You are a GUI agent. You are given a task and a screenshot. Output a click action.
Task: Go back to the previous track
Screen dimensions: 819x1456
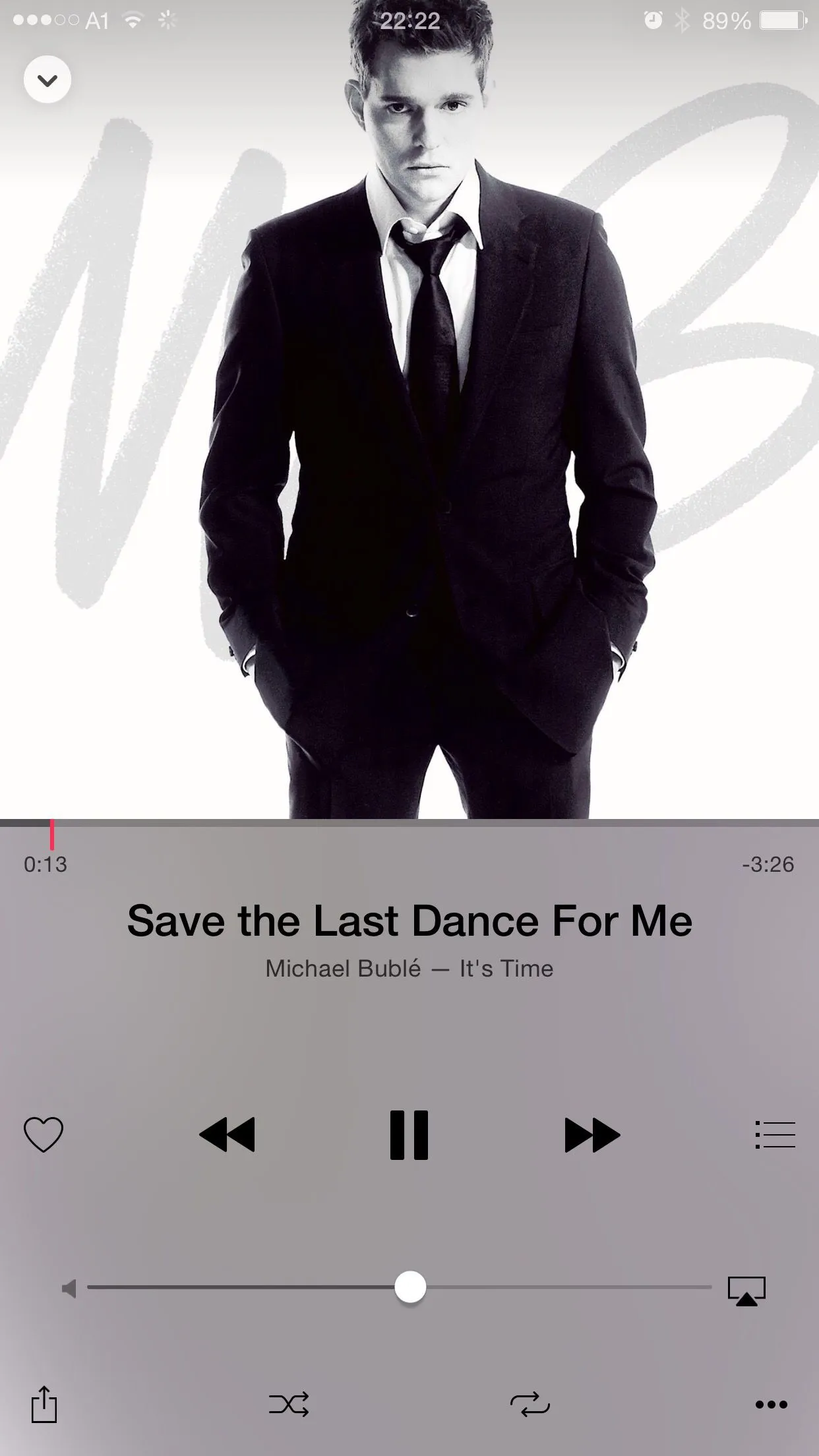pos(227,1134)
